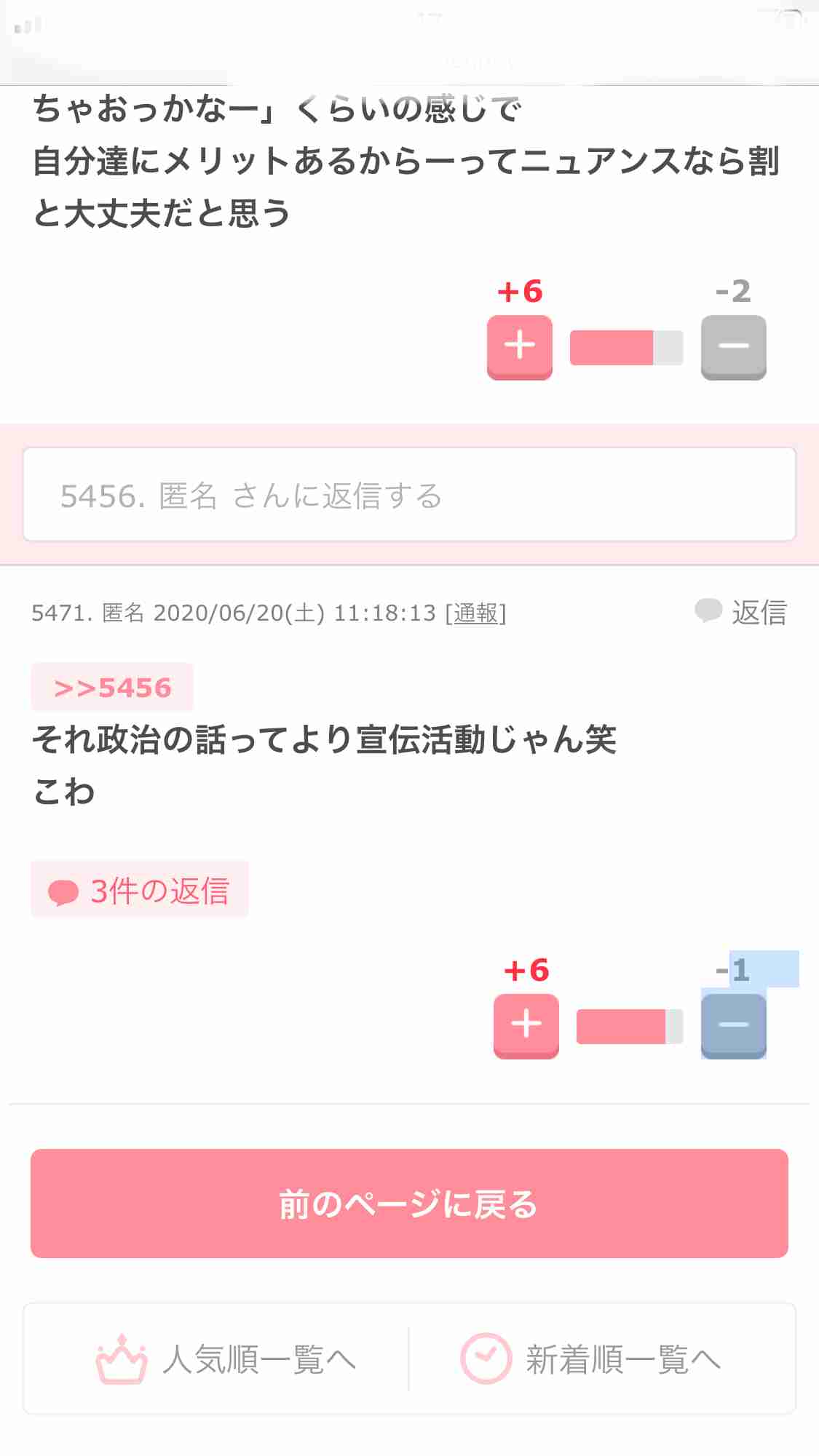Upvote comment 5471 with plus button
This screenshot has height=1456, width=819.
coord(526,1025)
